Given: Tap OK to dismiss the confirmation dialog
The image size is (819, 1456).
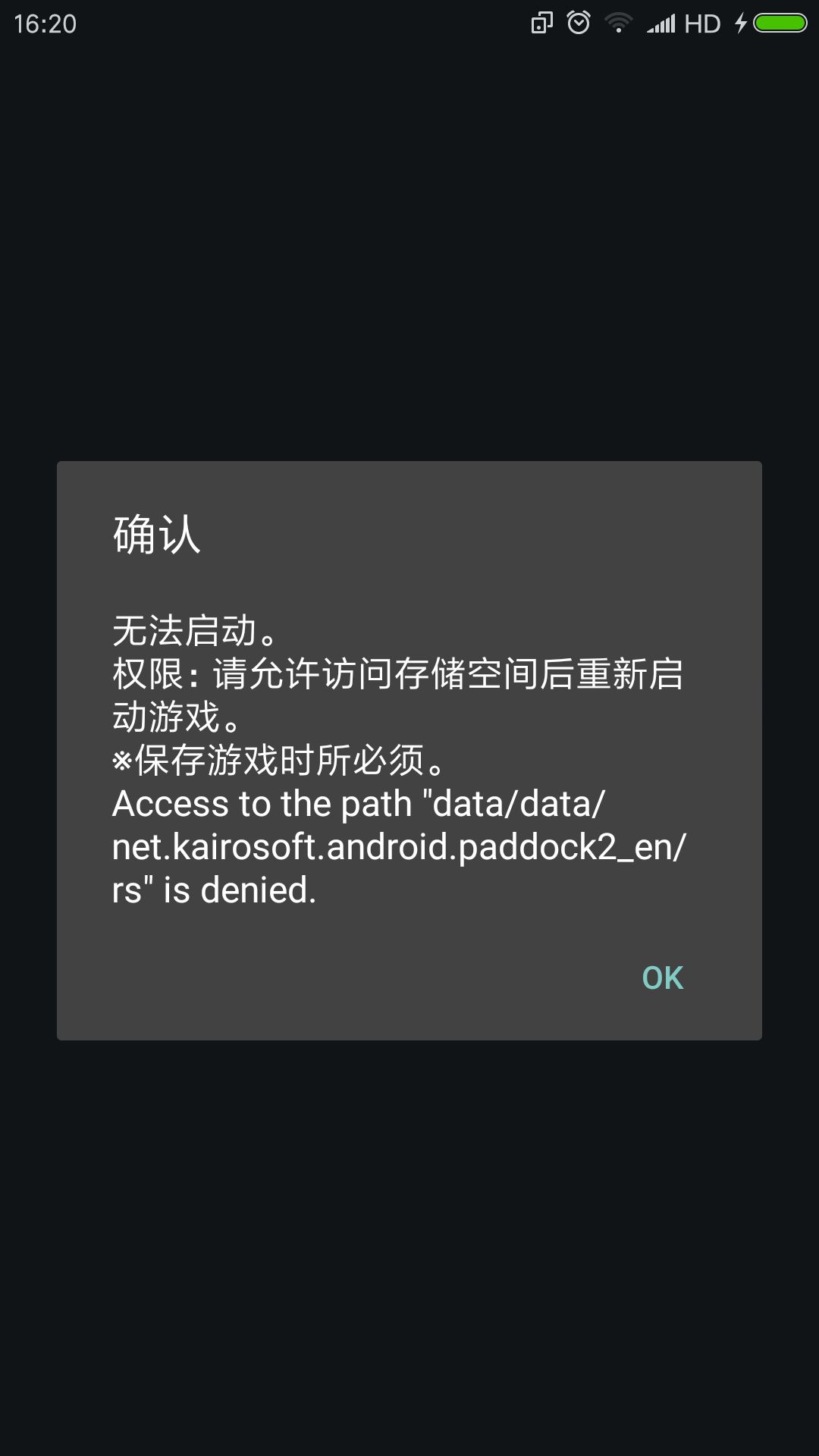Looking at the screenshot, I should pos(661,978).
